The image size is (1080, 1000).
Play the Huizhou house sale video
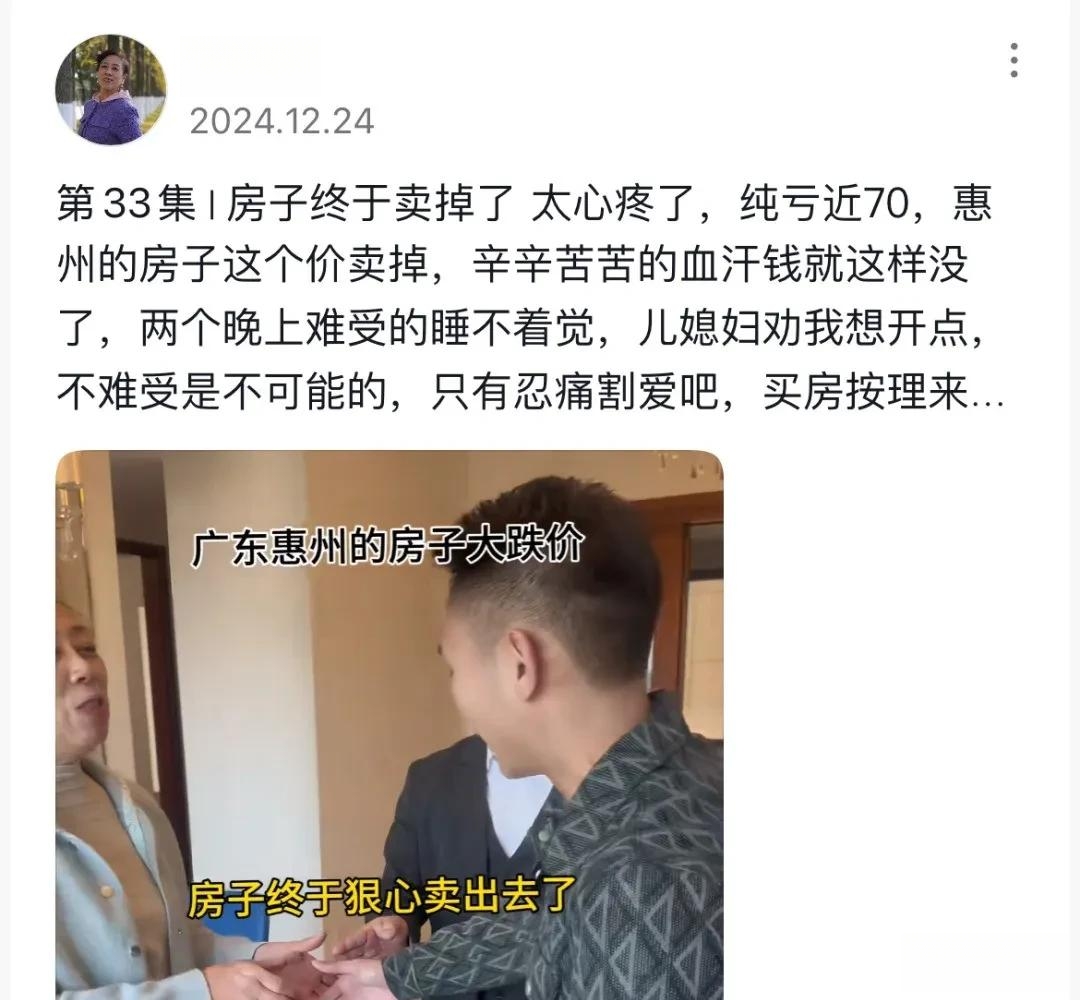coord(389,724)
